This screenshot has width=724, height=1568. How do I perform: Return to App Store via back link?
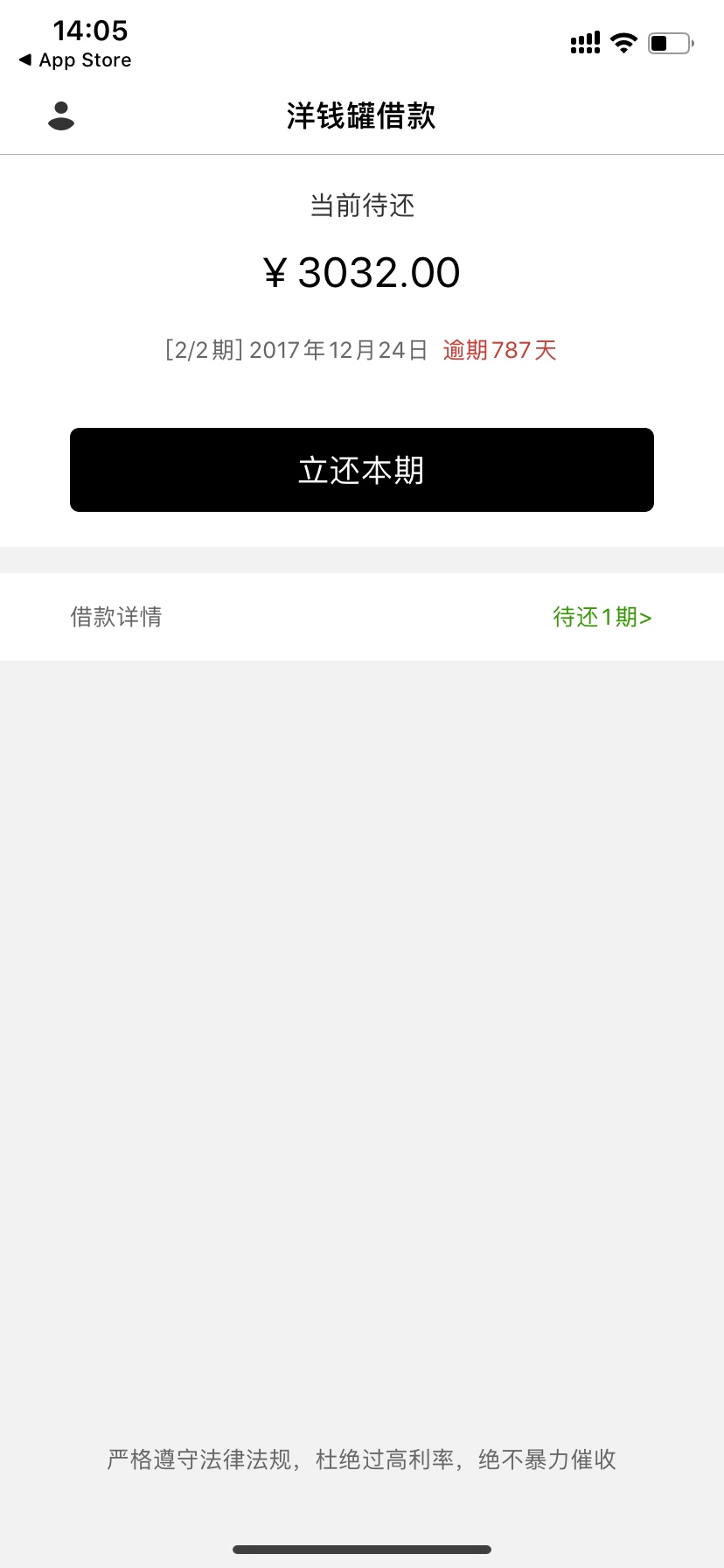75,60
